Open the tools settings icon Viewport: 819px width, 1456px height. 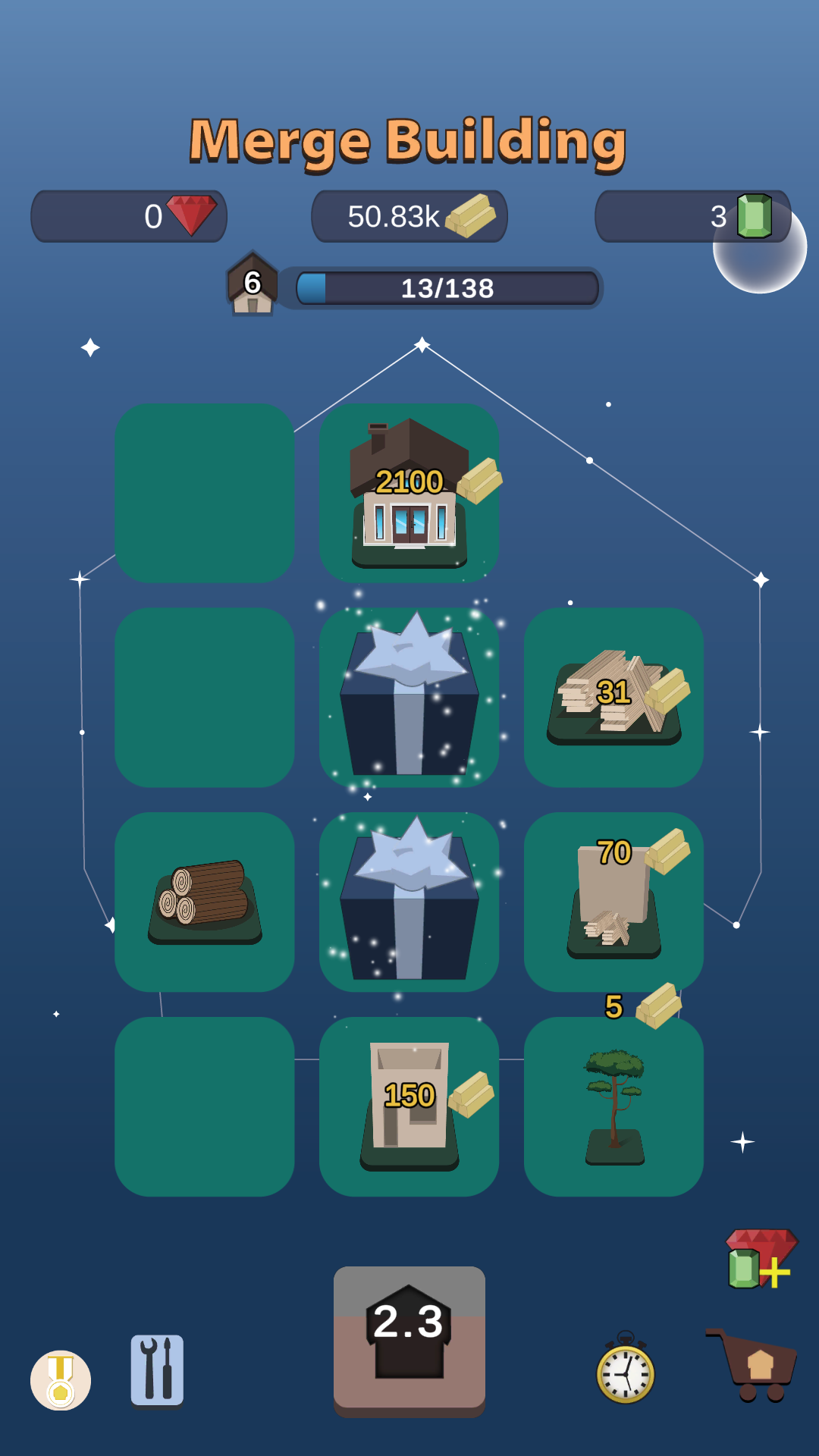(x=157, y=1370)
